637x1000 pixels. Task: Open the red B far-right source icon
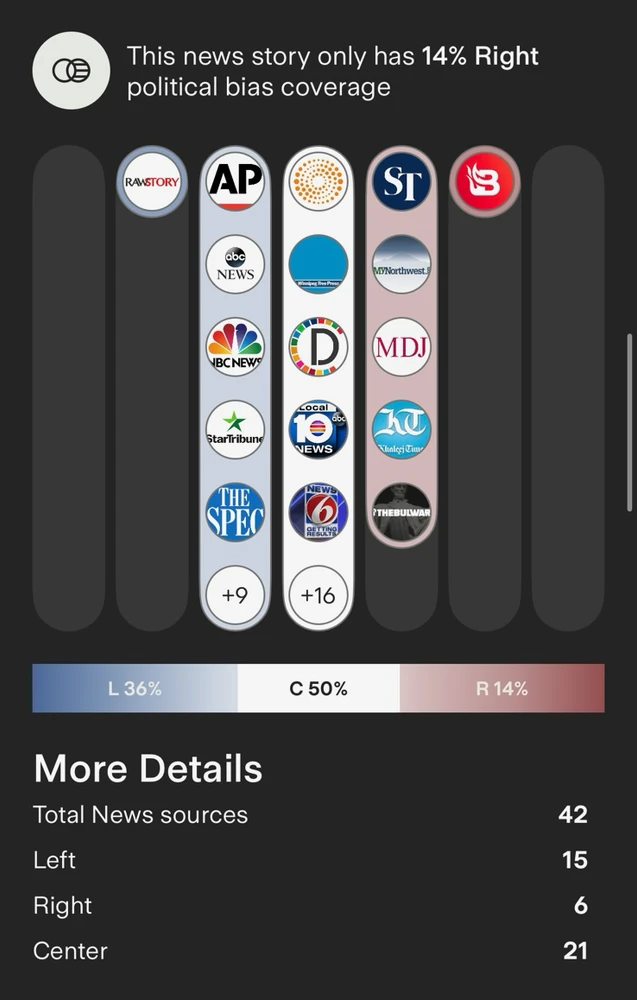[x=484, y=182]
